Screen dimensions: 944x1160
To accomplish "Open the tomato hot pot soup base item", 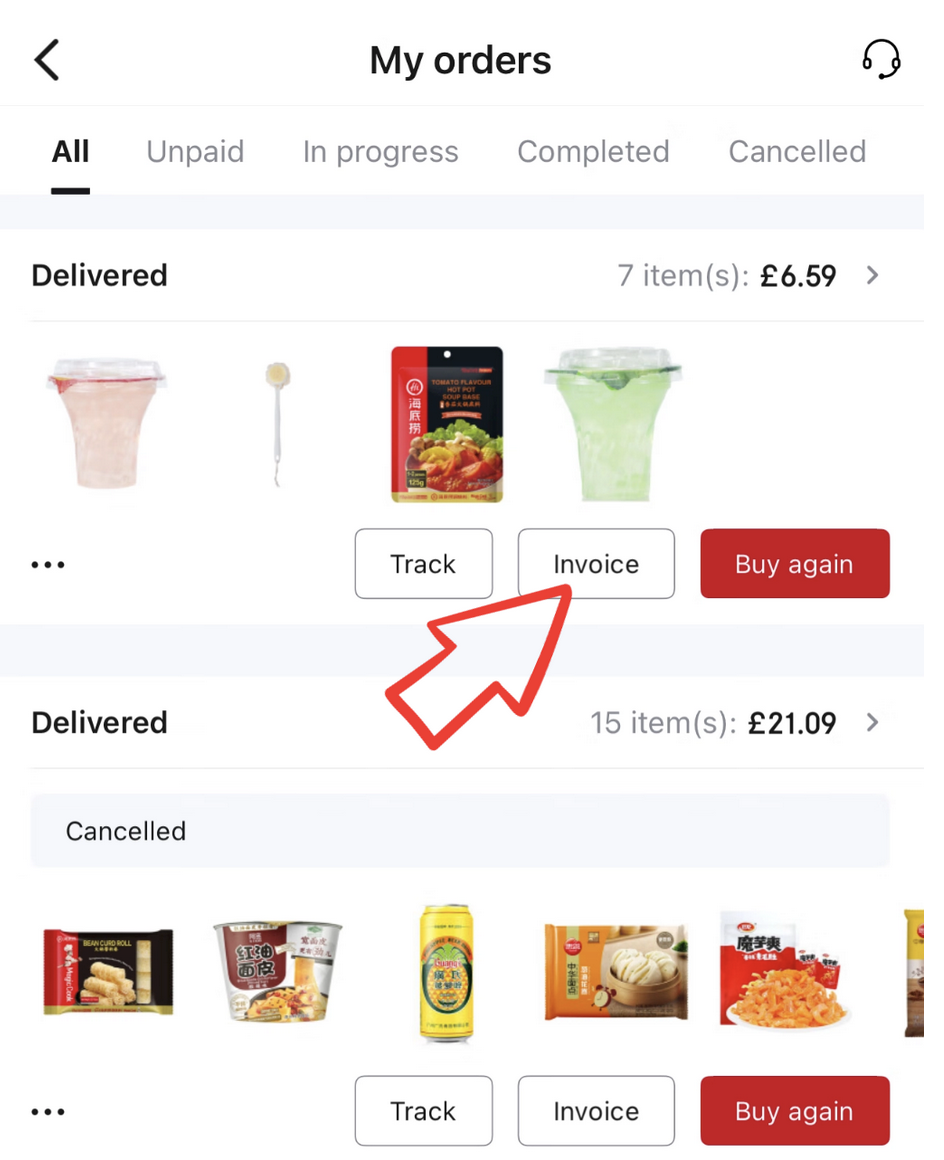I will (x=446, y=424).
